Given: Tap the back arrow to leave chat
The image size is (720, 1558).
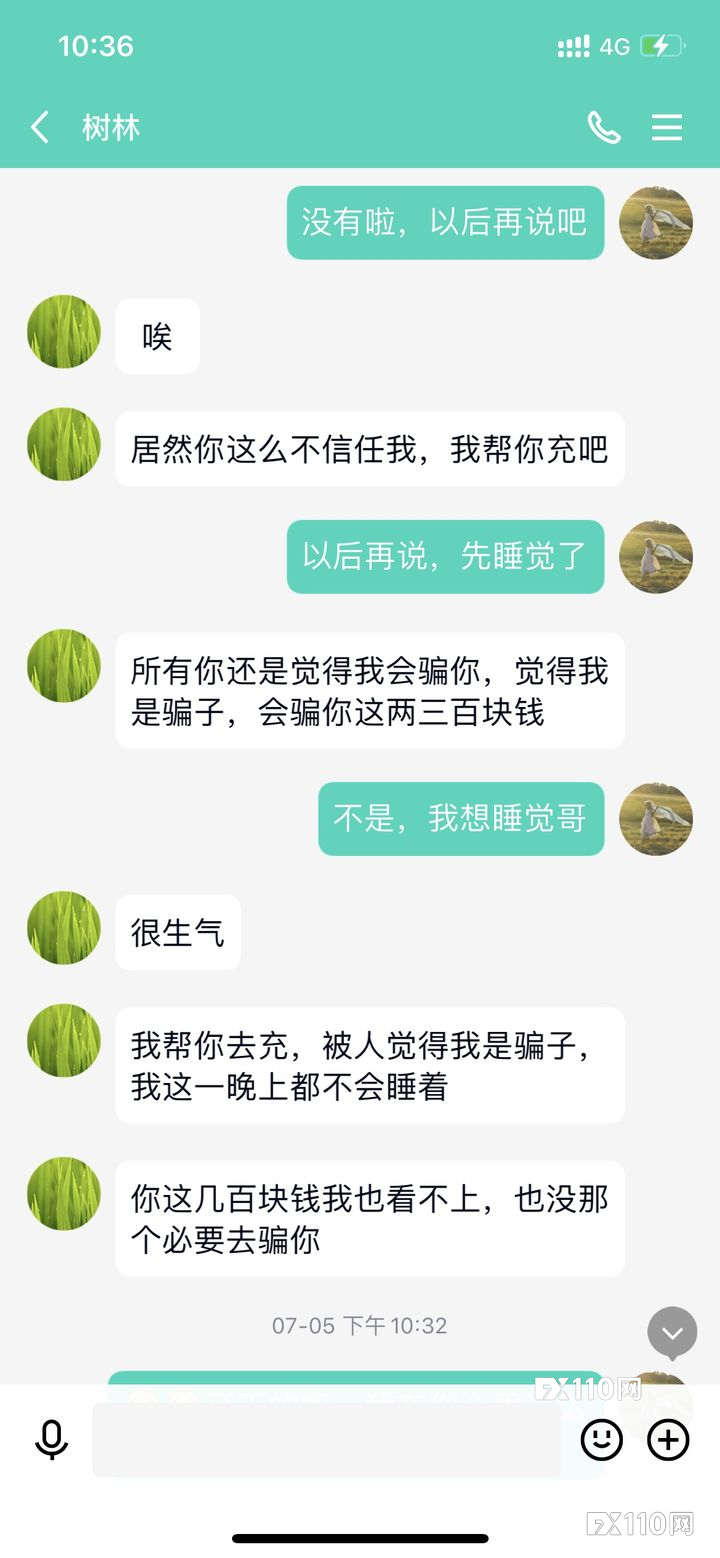Looking at the screenshot, I should pos(38,128).
